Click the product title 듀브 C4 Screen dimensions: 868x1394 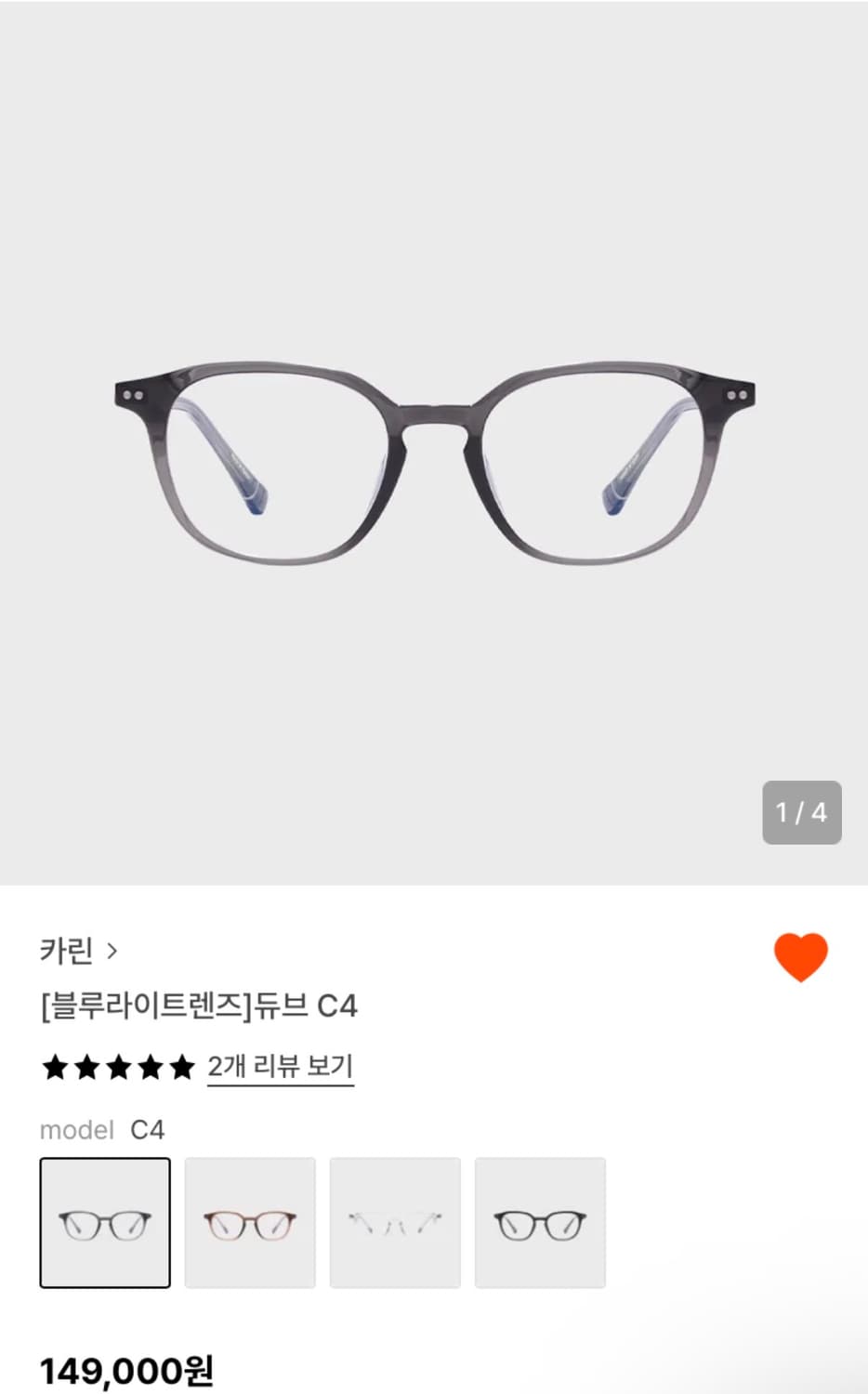click(x=201, y=1006)
